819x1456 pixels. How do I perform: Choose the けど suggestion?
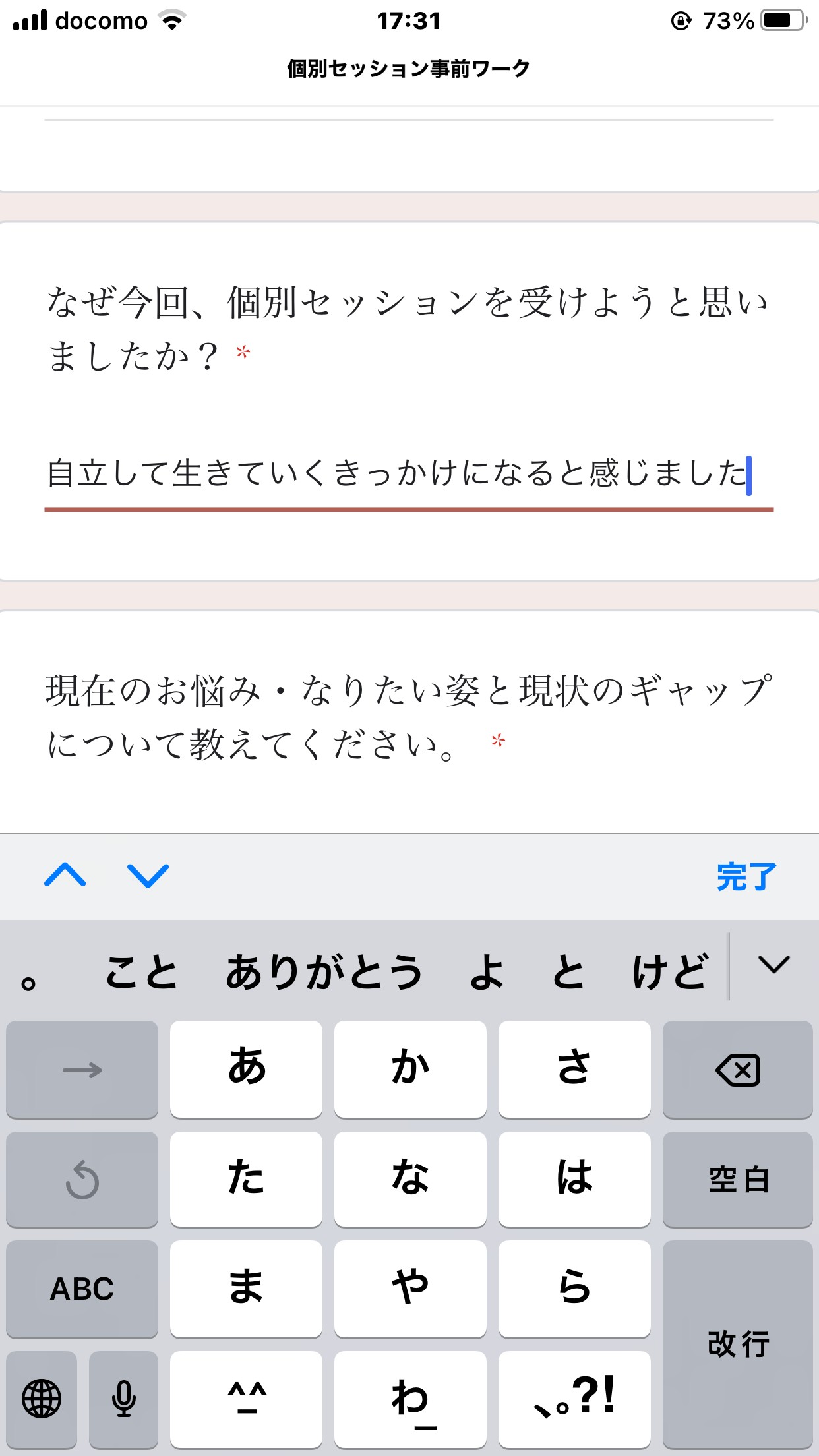click(670, 972)
